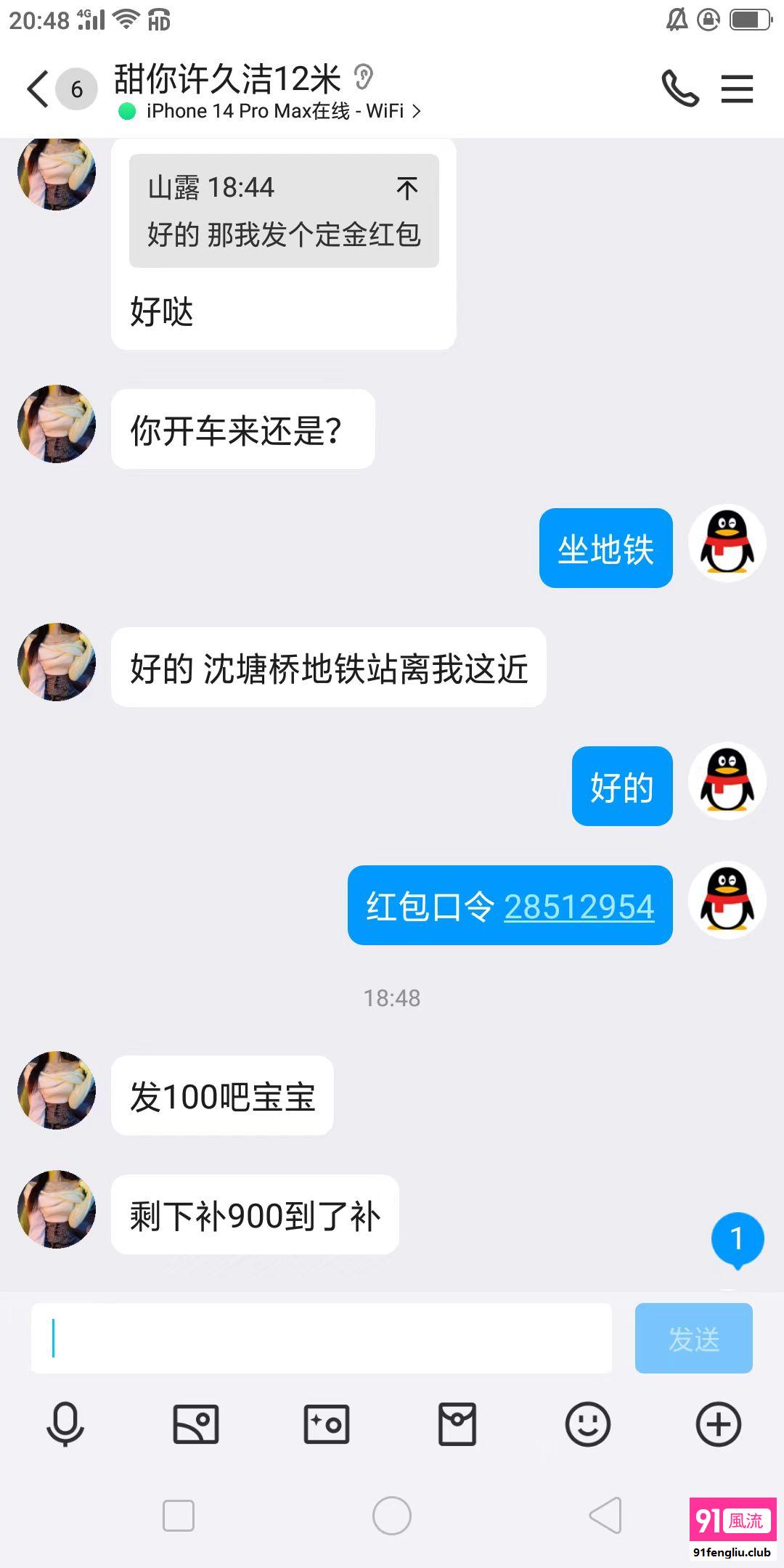Go back with the top-left arrow

tap(36, 89)
